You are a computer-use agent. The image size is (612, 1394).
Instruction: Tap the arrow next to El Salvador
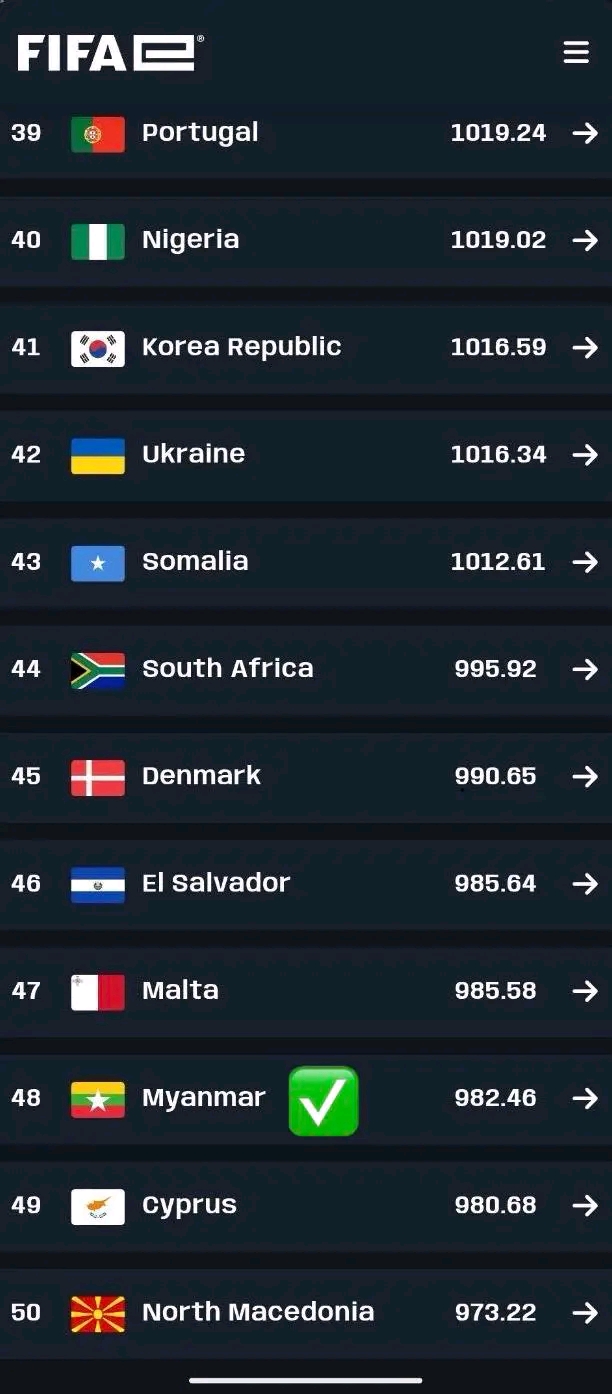585,884
